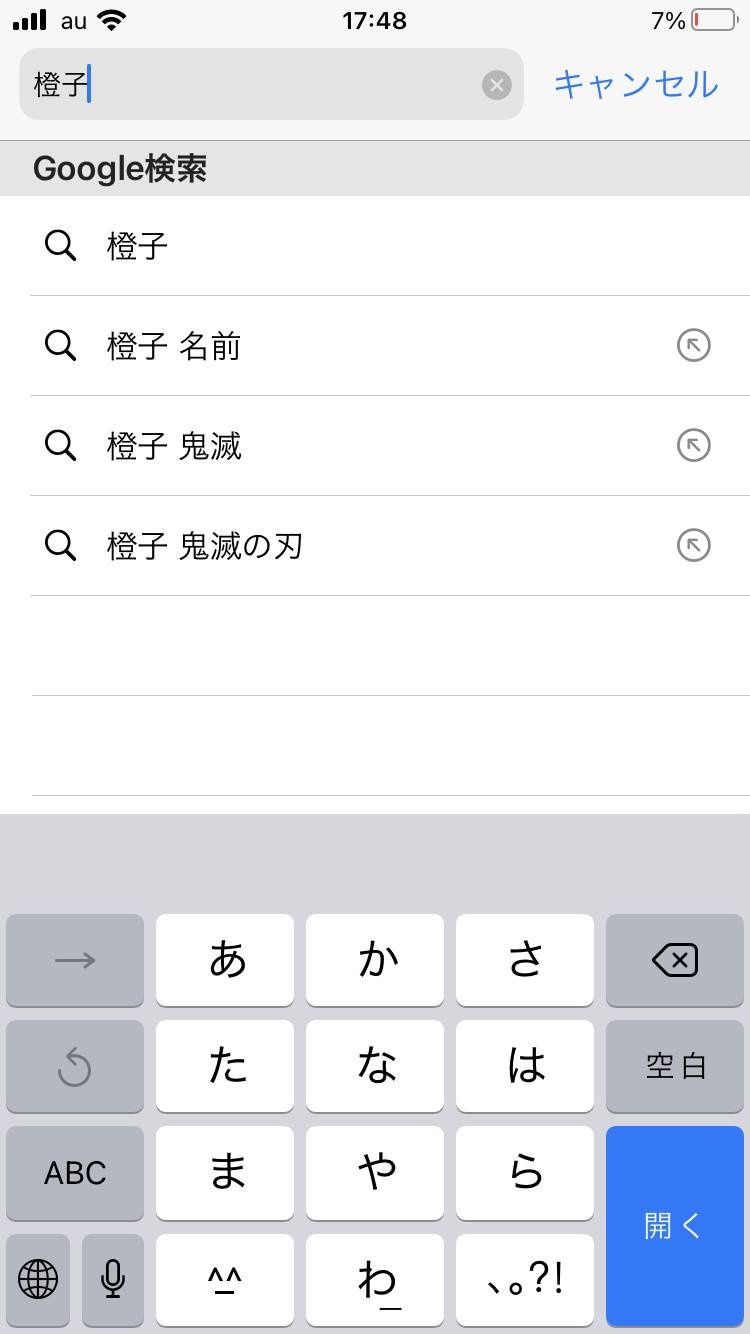Tap the blue 開く key
Viewport: 750px width, 1334px height.
coord(675,1225)
